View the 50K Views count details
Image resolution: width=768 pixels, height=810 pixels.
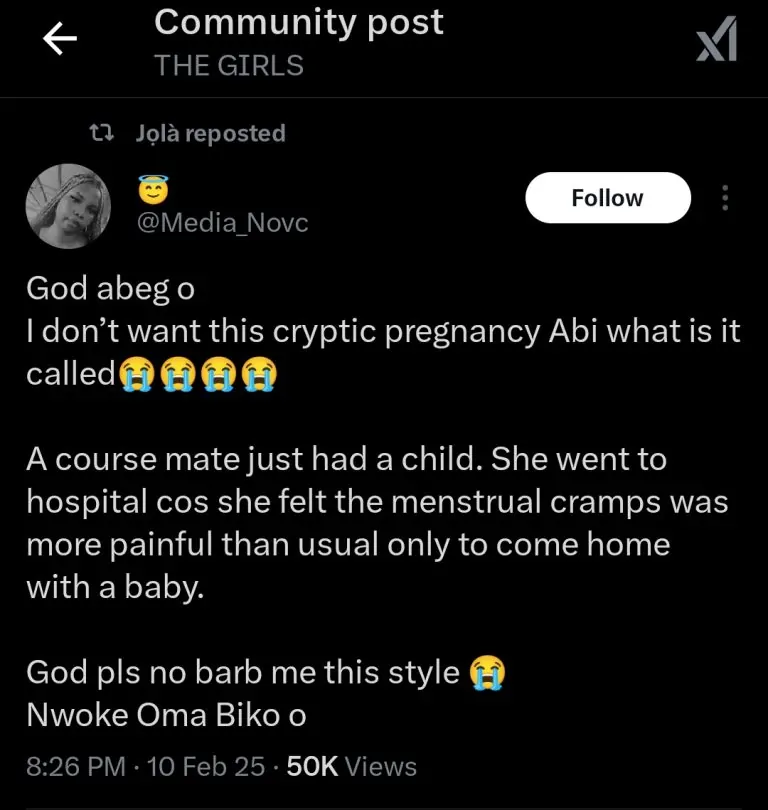[351, 767]
